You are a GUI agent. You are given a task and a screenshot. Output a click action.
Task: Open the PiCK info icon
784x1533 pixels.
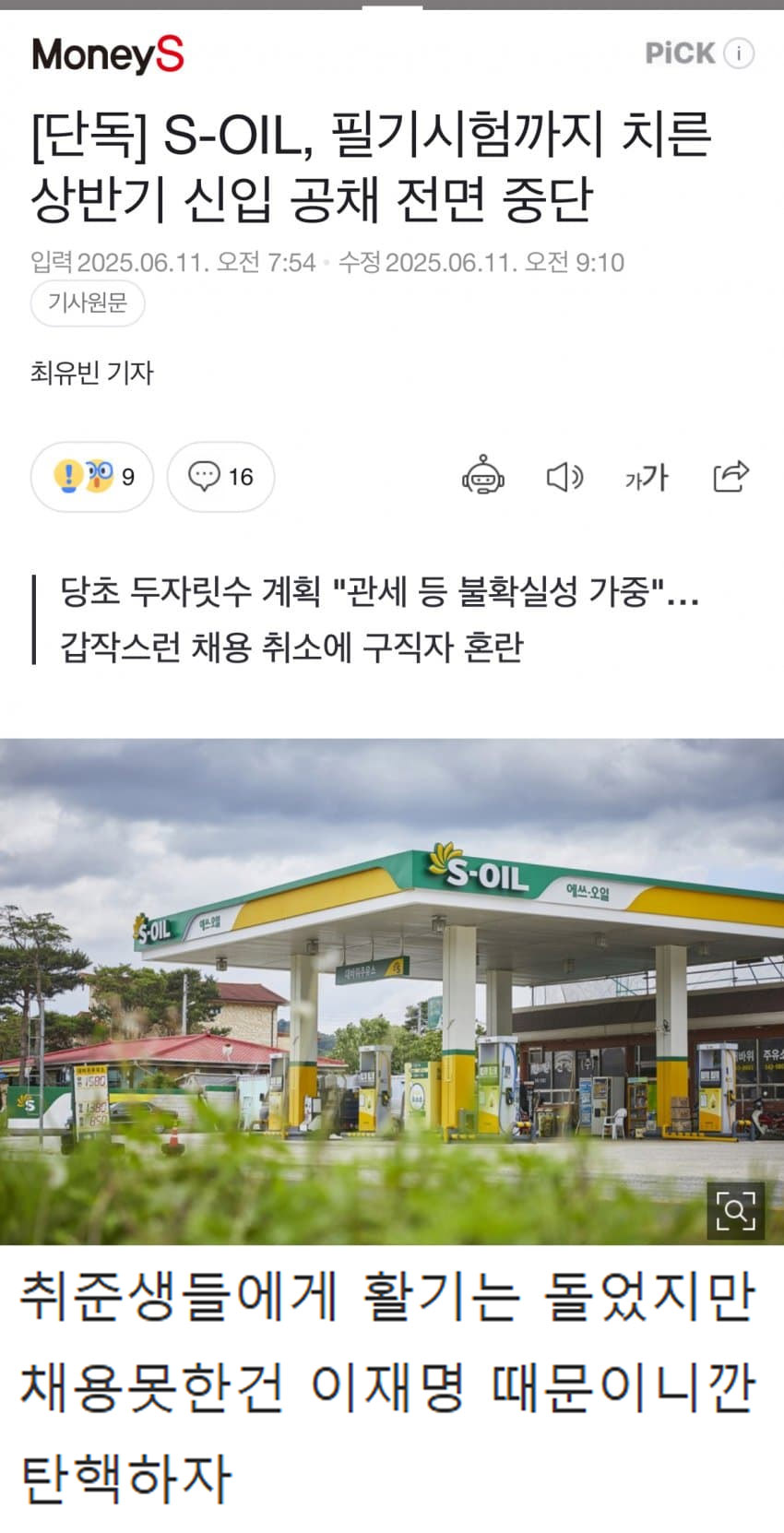[x=739, y=53]
